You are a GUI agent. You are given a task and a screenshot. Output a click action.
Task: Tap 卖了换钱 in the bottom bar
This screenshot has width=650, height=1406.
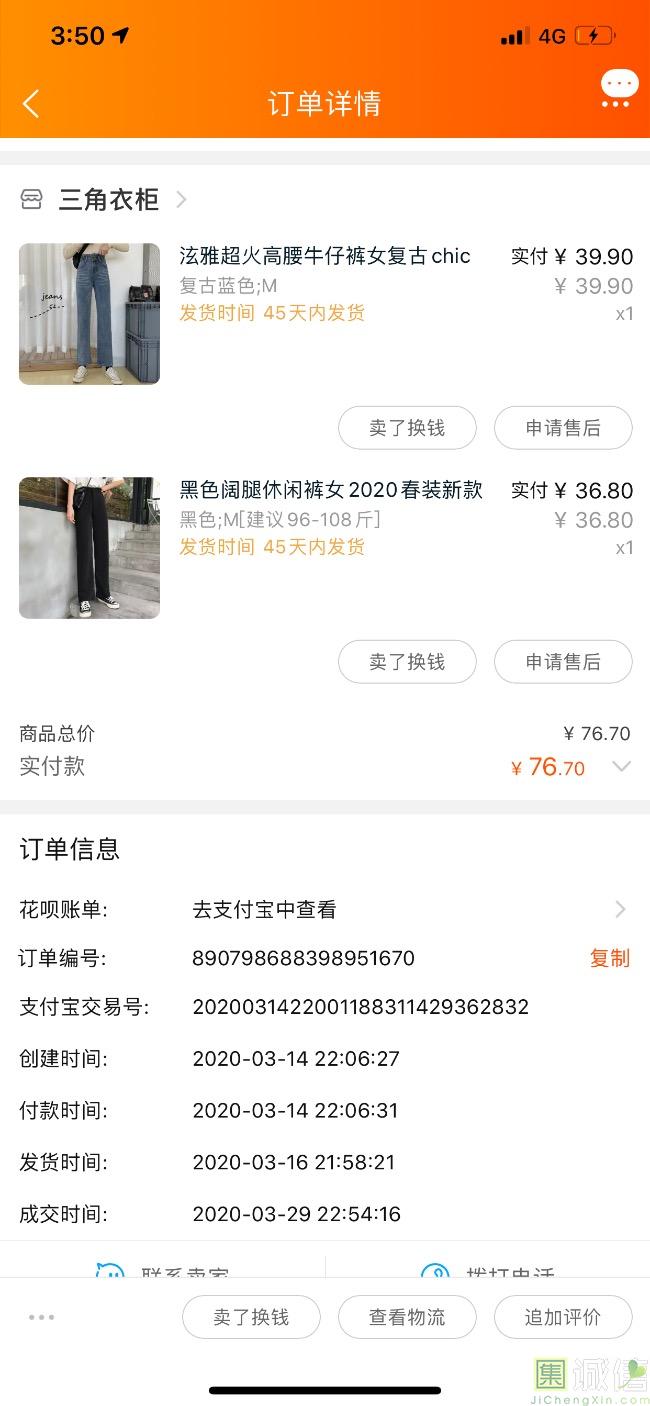click(251, 1317)
